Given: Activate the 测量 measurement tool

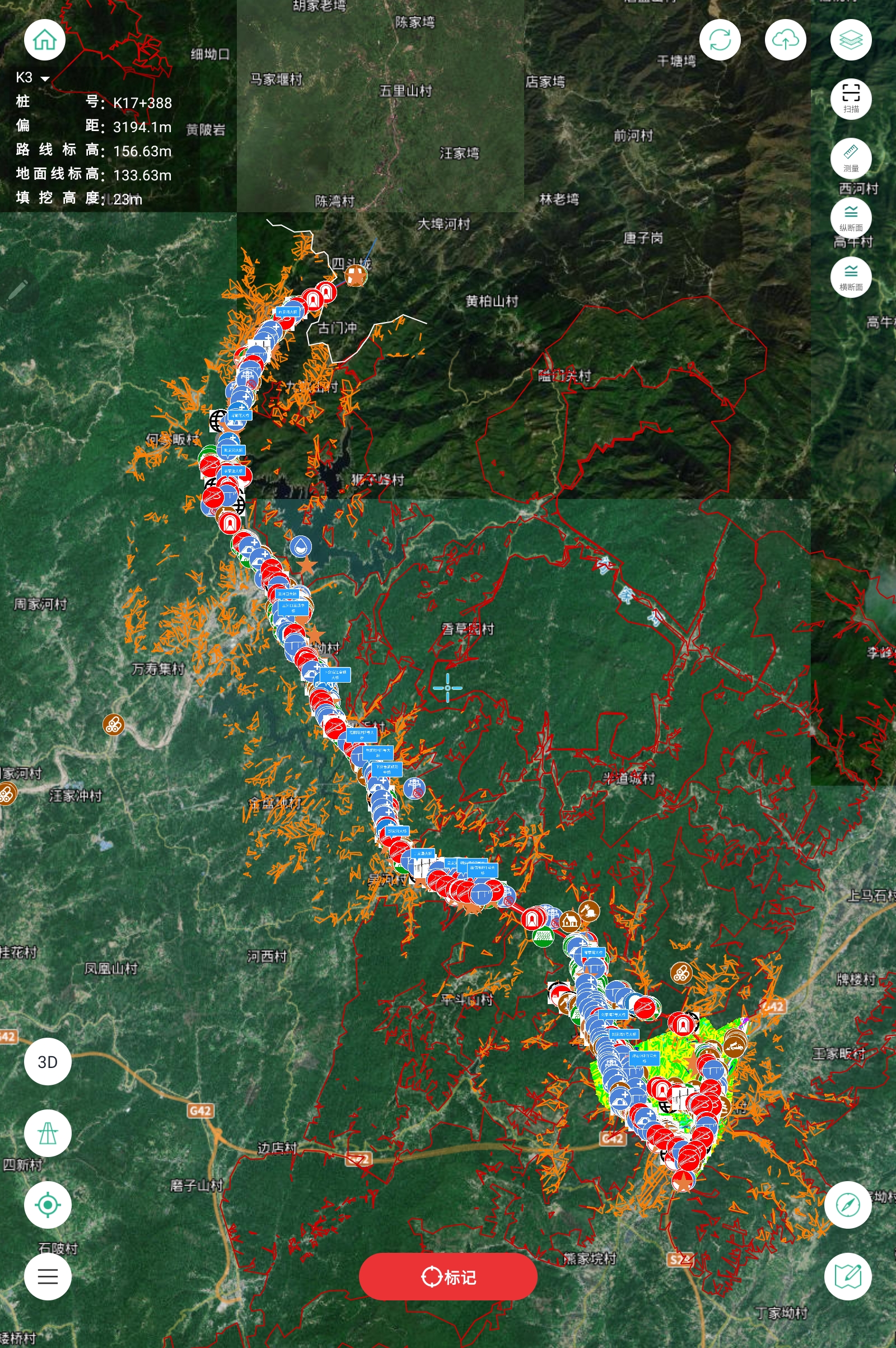Looking at the screenshot, I should point(850,158).
